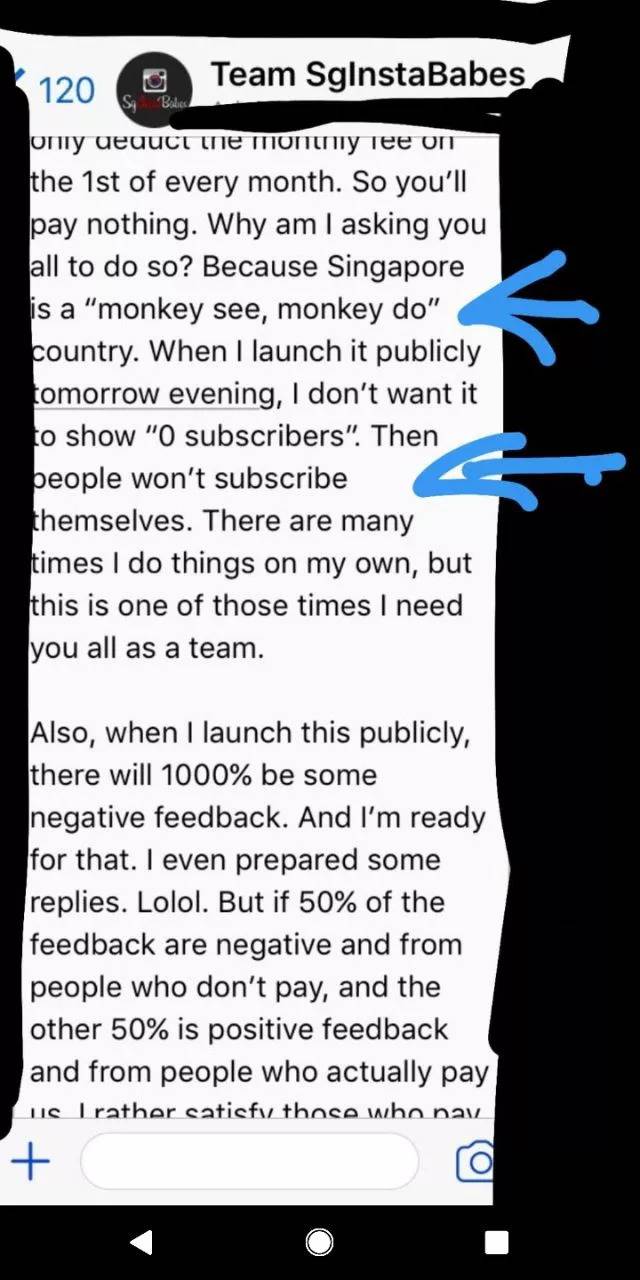Image resolution: width=640 pixels, height=1280 pixels.
Task: Return to the home screen
Action: [x=319, y=1242]
